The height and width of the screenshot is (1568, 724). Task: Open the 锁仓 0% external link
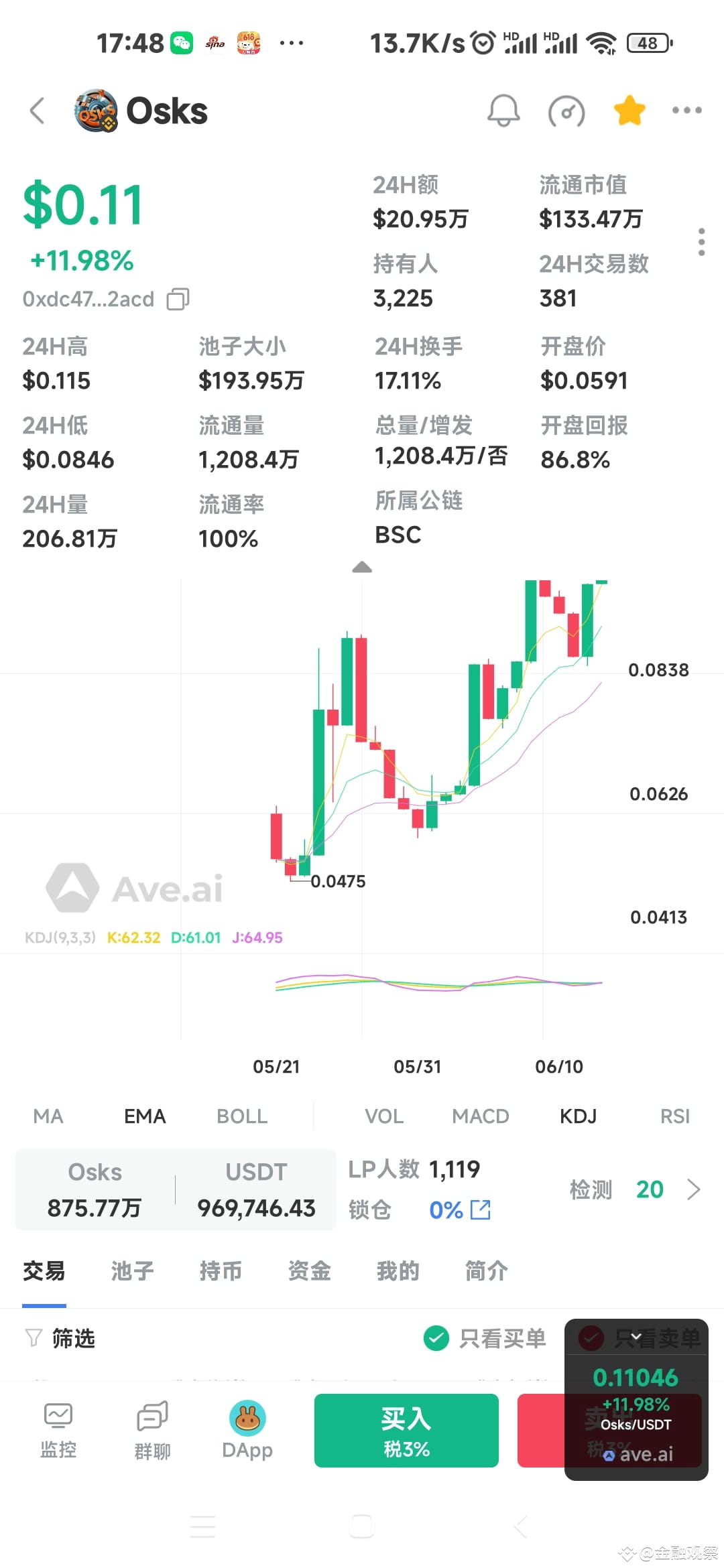(x=481, y=1210)
